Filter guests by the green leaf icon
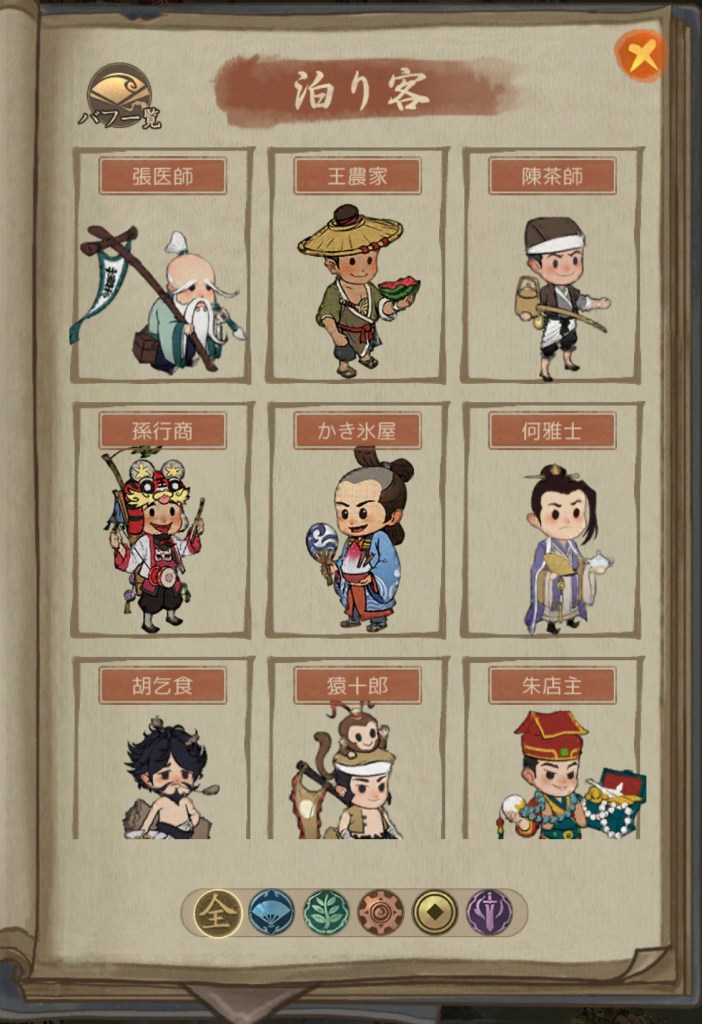702x1024 pixels. [326, 912]
